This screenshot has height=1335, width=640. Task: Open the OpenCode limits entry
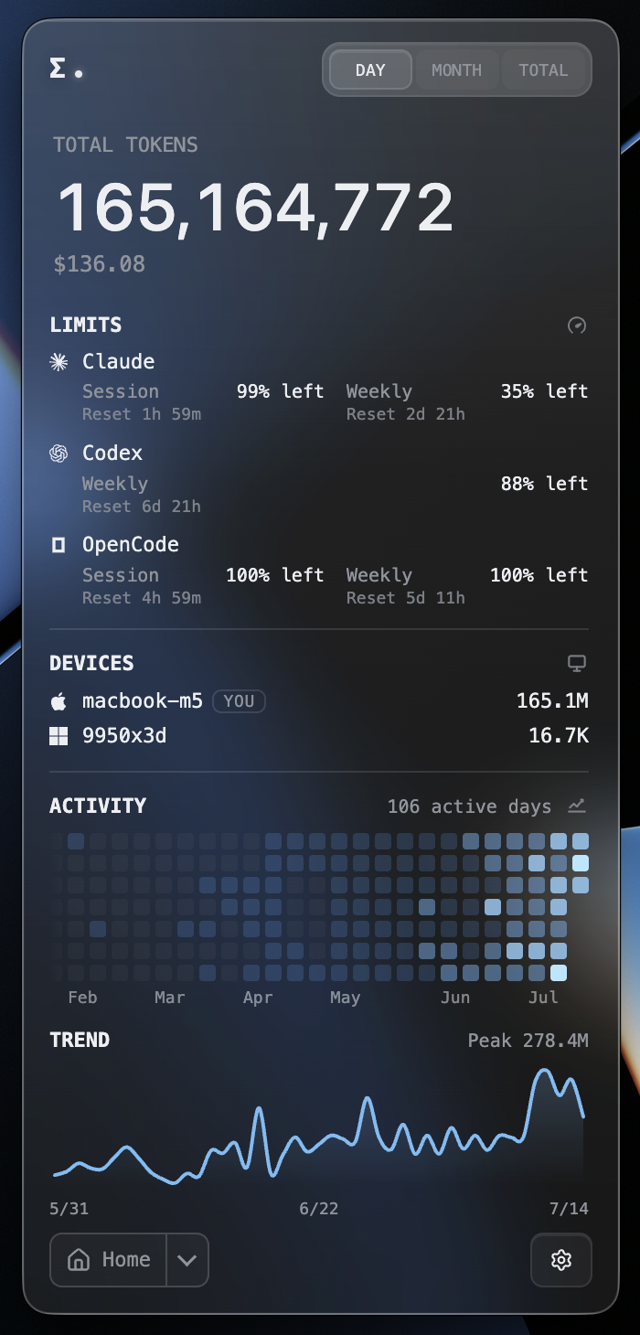tap(319, 571)
